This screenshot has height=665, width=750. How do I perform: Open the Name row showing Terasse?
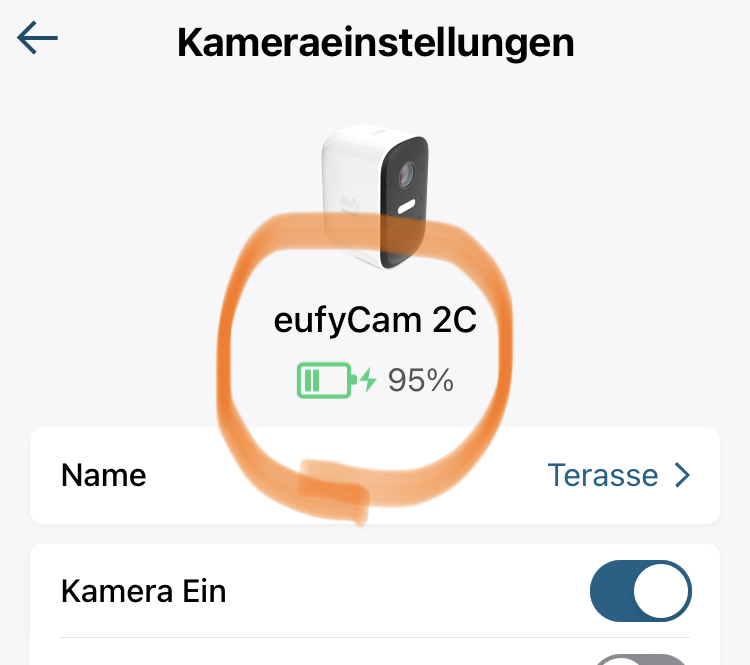click(375, 475)
